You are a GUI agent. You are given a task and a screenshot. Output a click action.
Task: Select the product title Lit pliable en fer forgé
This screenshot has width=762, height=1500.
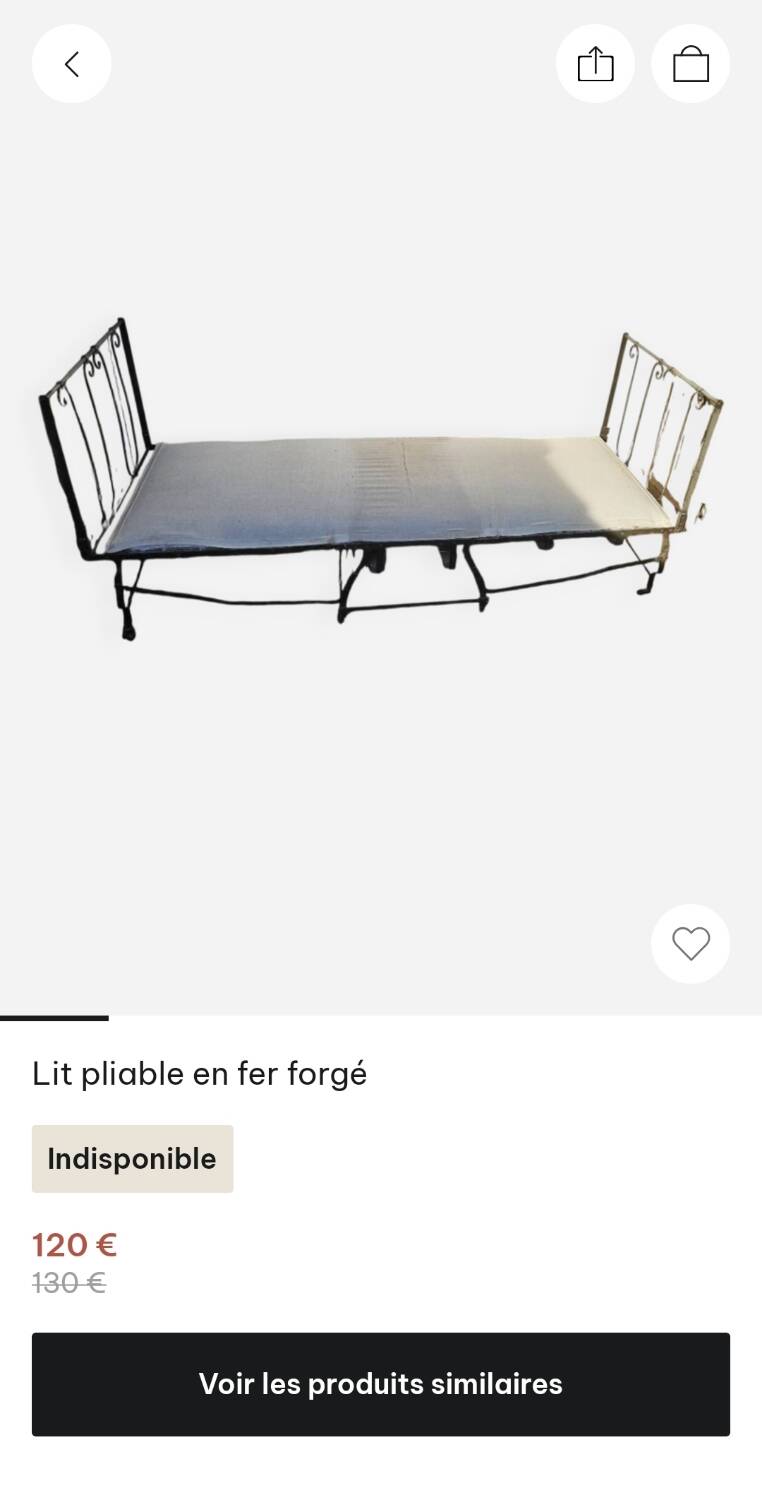(x=200, y=1073)
